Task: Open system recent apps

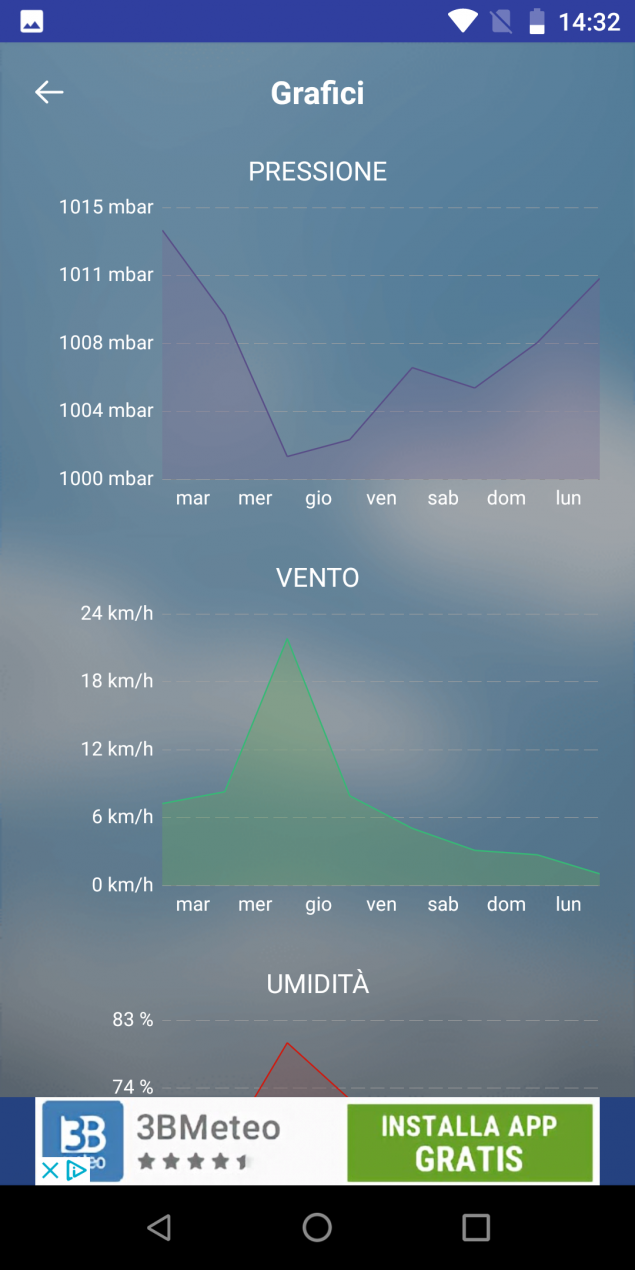Action: [x=476, y=1227]
